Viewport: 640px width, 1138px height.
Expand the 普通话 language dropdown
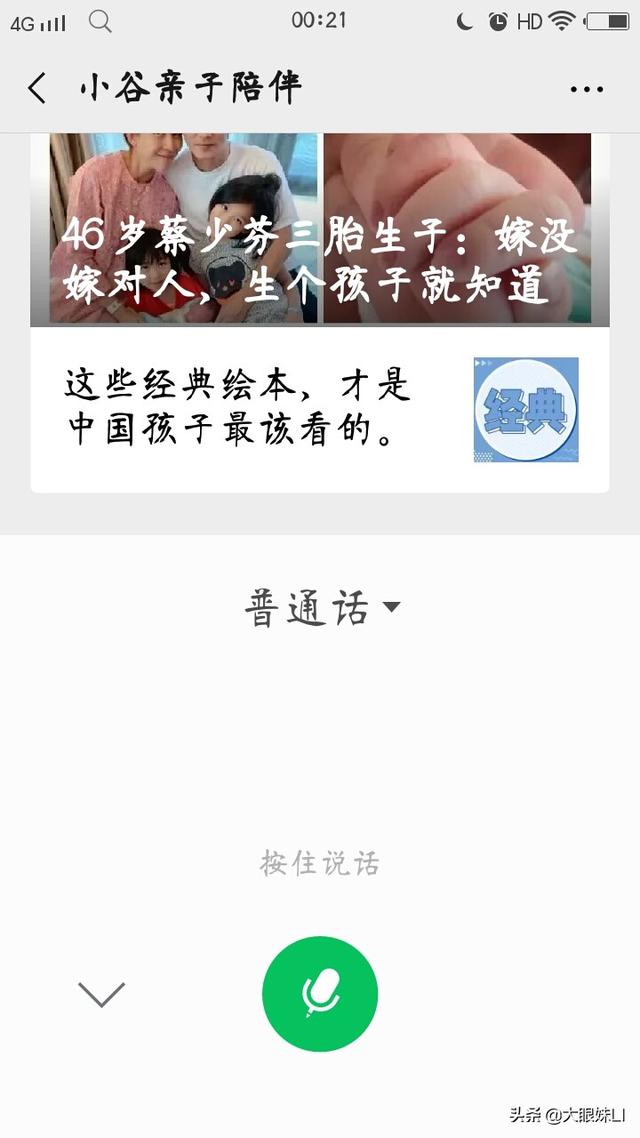(322, 607)
